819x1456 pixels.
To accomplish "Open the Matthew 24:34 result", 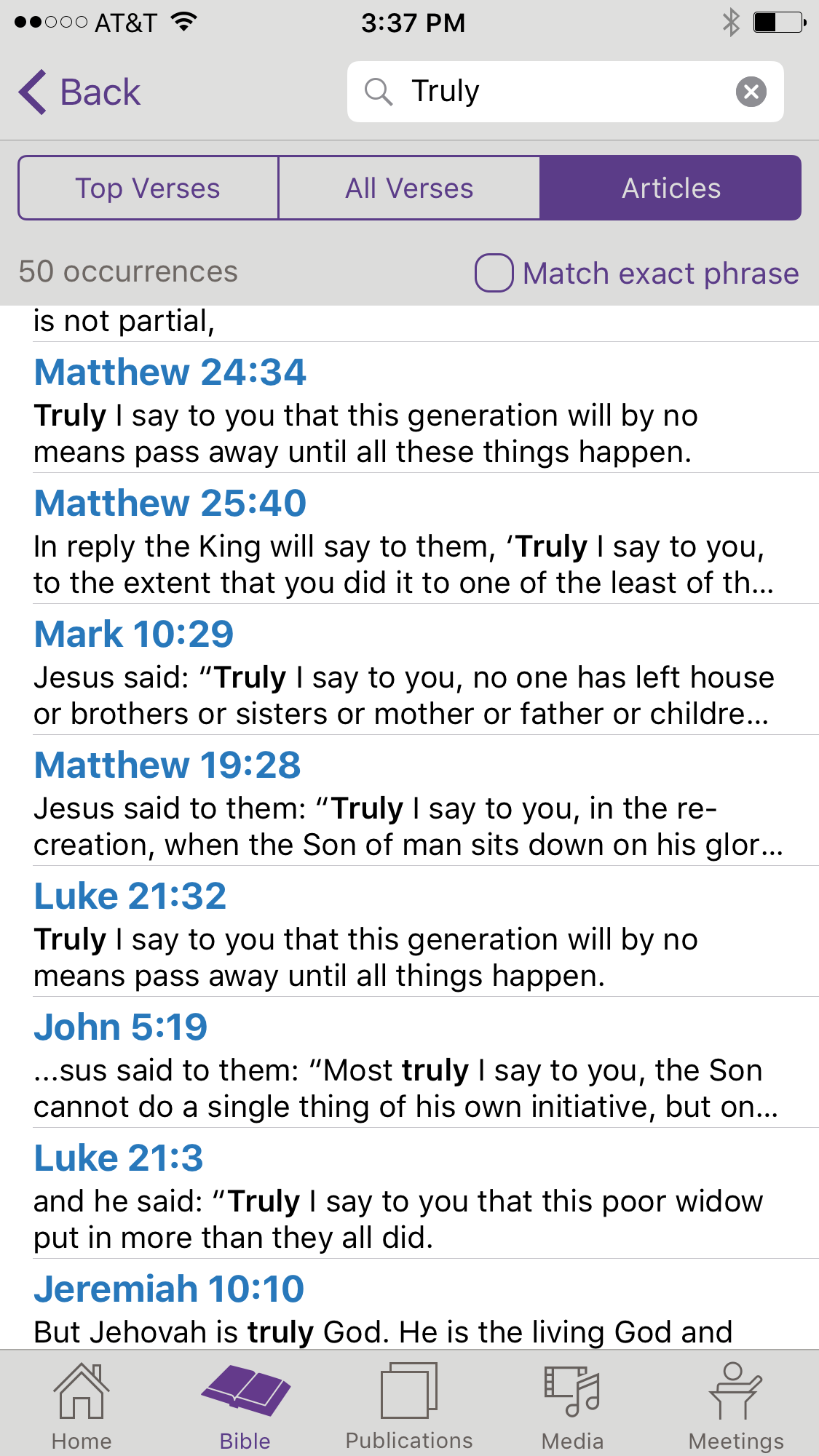I will pyautogui.click(x=170, y=373).
